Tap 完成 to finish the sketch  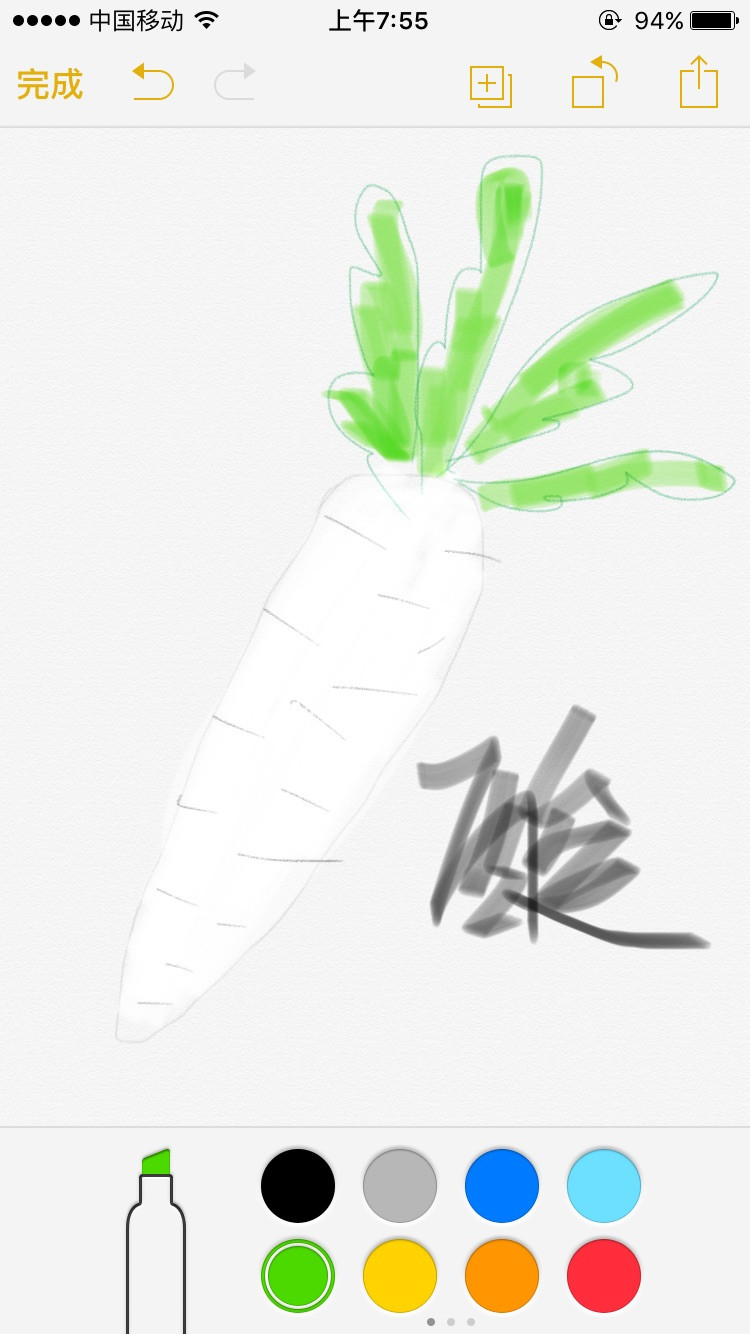[x=49, y=85]
